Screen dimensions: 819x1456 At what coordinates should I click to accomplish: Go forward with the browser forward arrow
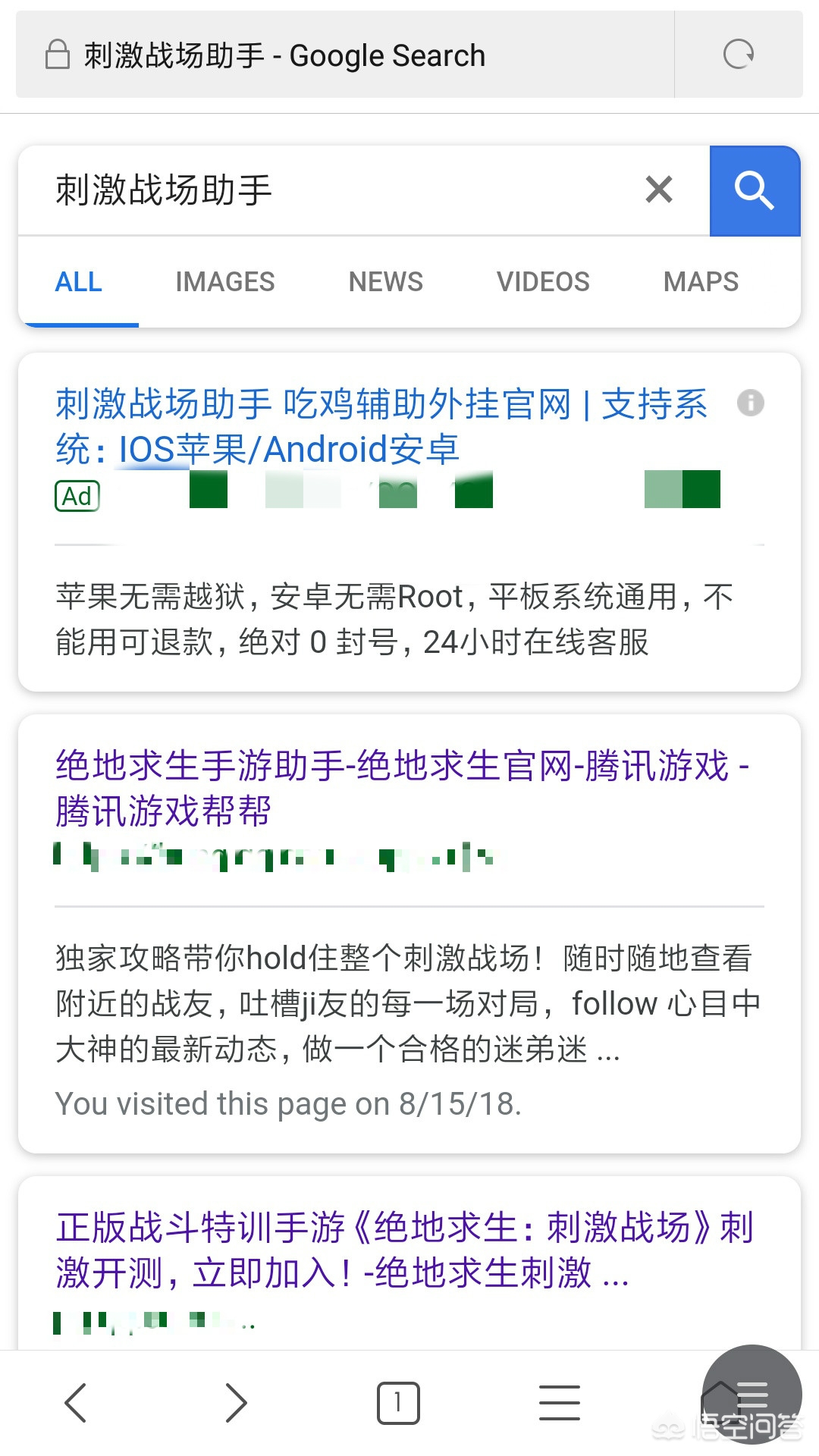(237, 1402)
